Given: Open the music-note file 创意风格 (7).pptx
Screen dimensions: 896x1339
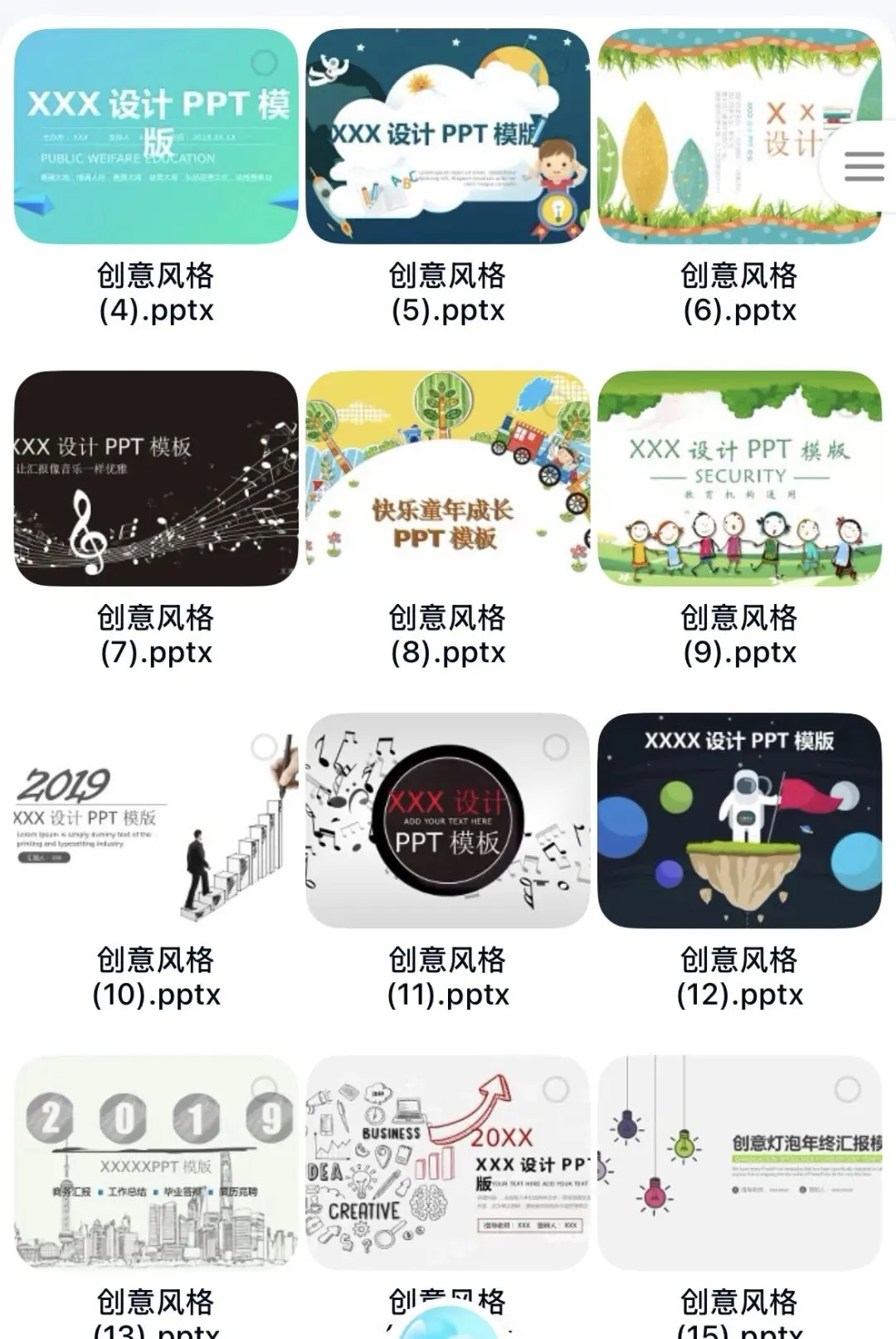Looking at the screenshot, I should coord(156,479).
